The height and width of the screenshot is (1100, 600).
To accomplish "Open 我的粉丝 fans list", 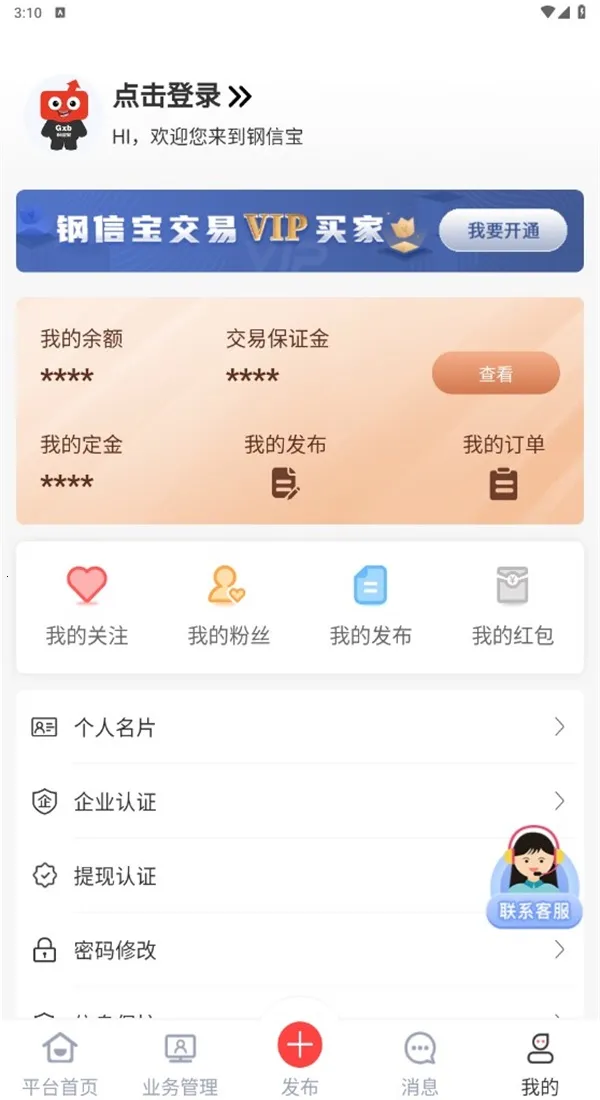I will tap(229, 606).
